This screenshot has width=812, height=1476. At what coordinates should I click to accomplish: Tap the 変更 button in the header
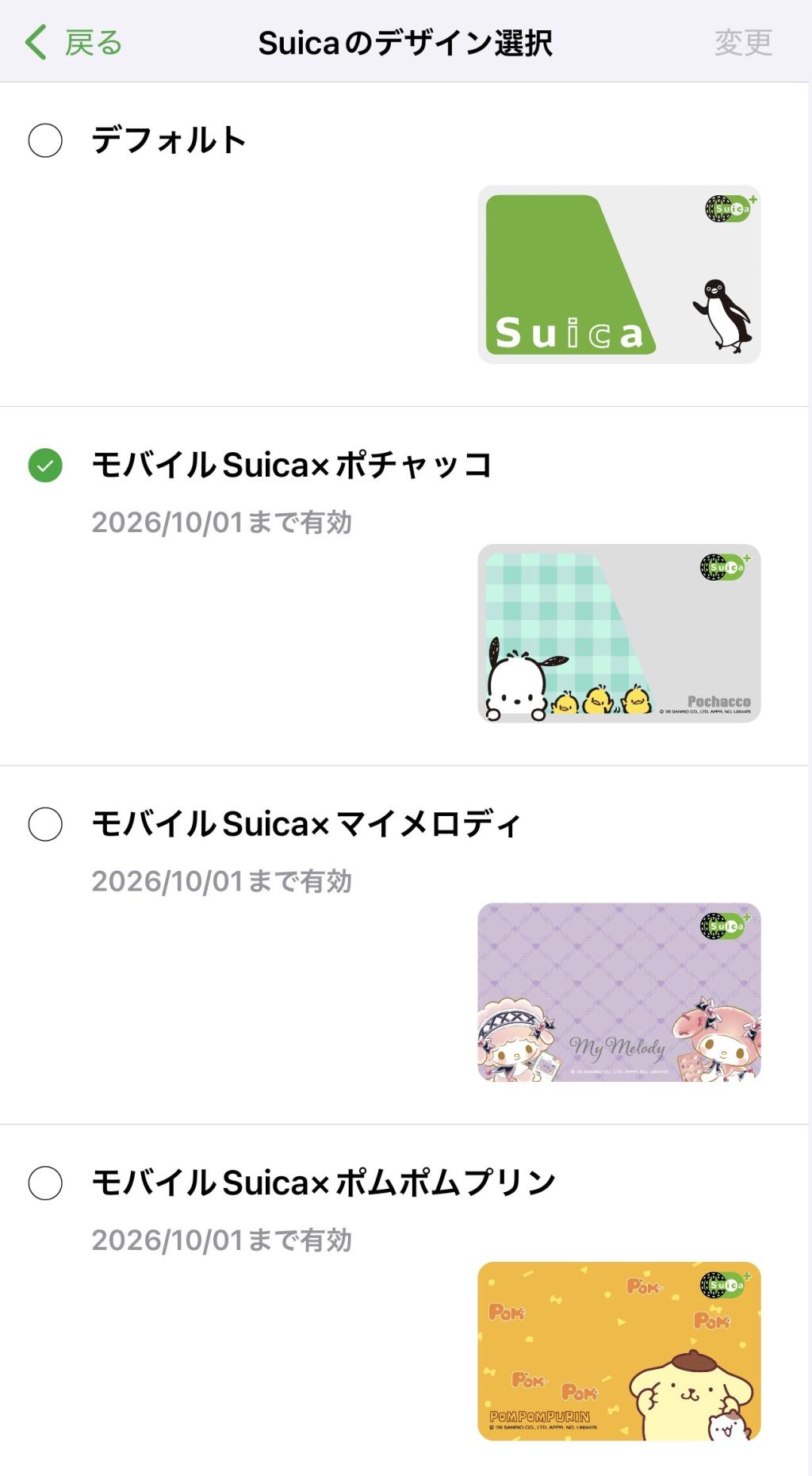point(743,42)
